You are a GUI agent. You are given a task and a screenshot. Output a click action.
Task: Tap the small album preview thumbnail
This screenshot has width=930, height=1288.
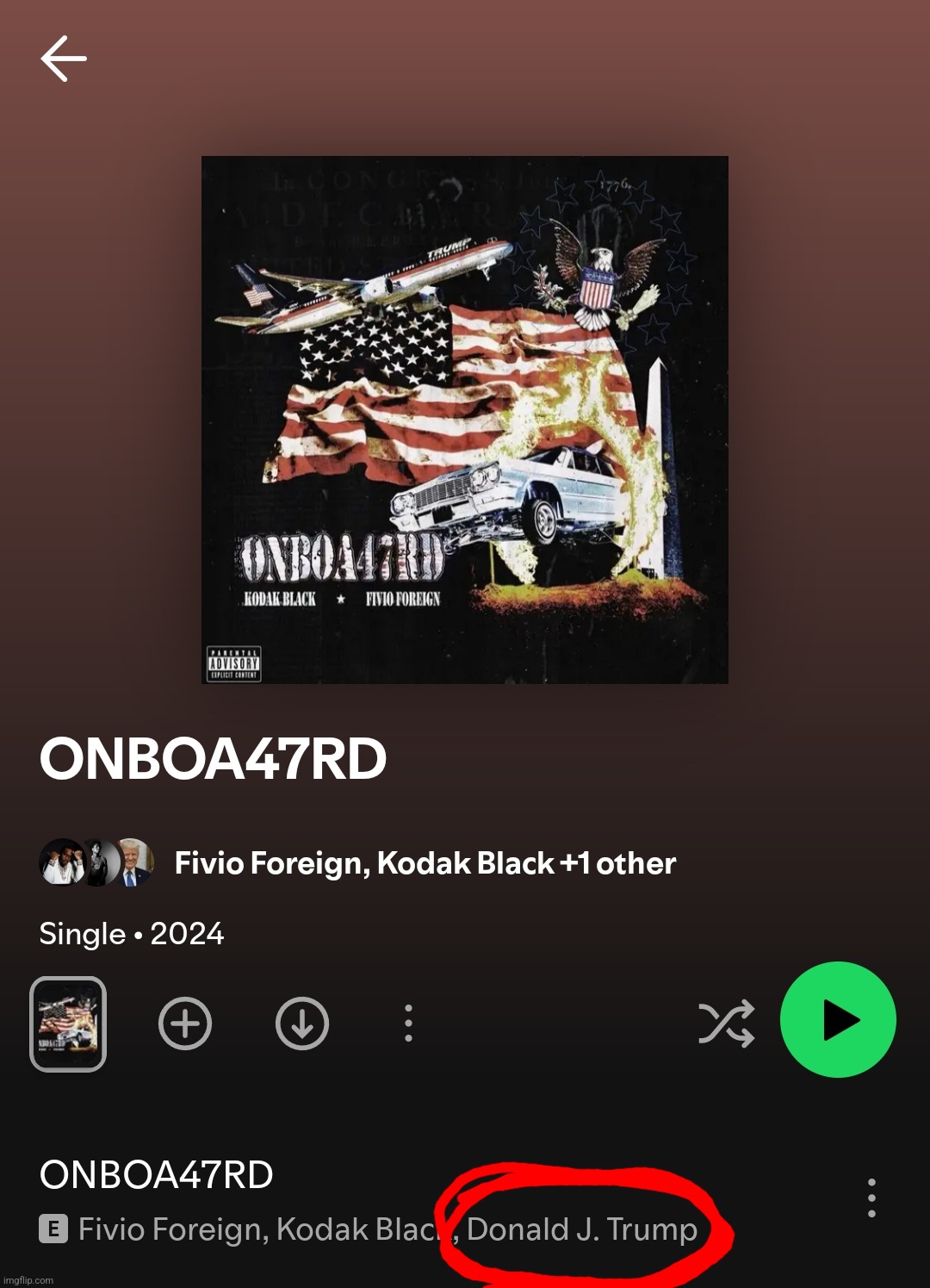click(x=68, y=1024)
